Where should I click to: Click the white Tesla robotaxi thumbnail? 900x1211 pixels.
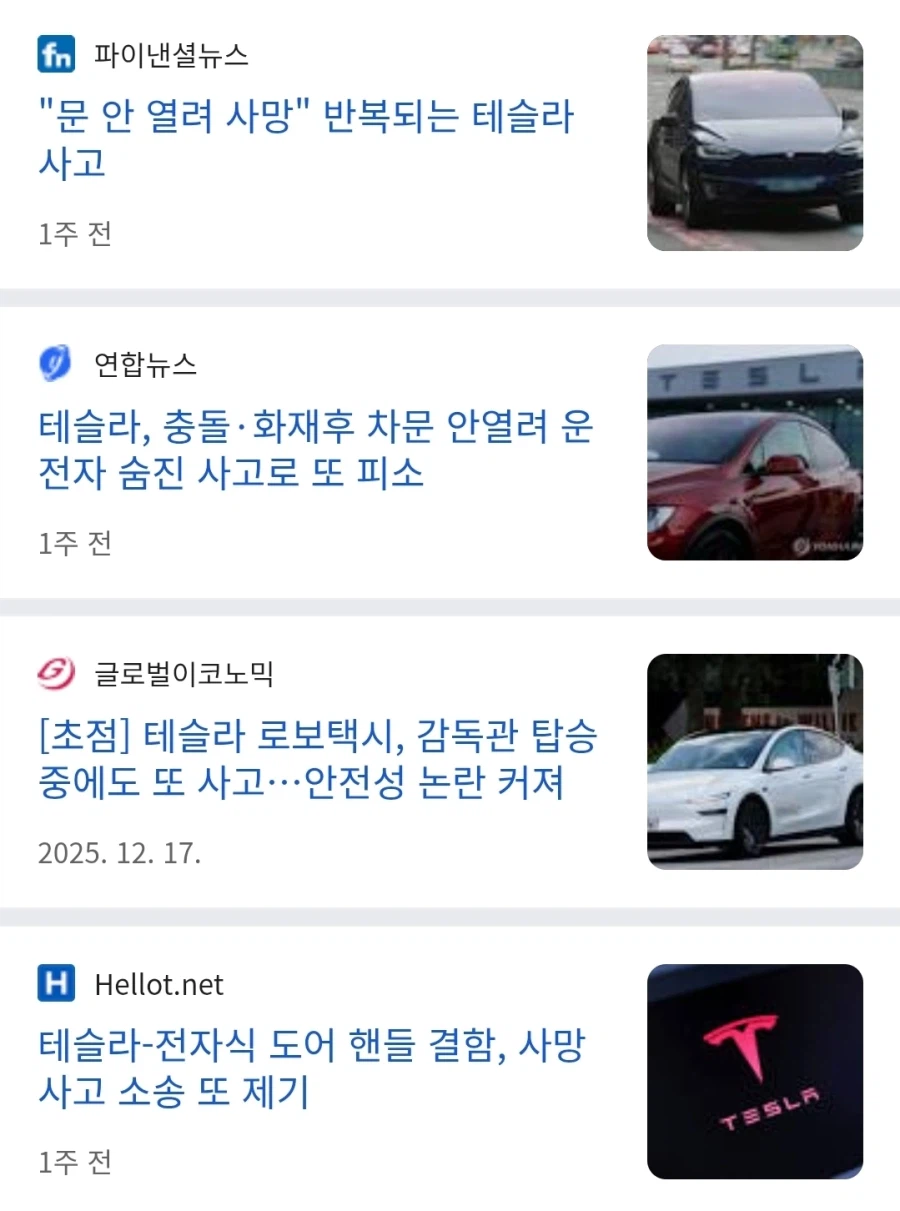tap(755, 763)
